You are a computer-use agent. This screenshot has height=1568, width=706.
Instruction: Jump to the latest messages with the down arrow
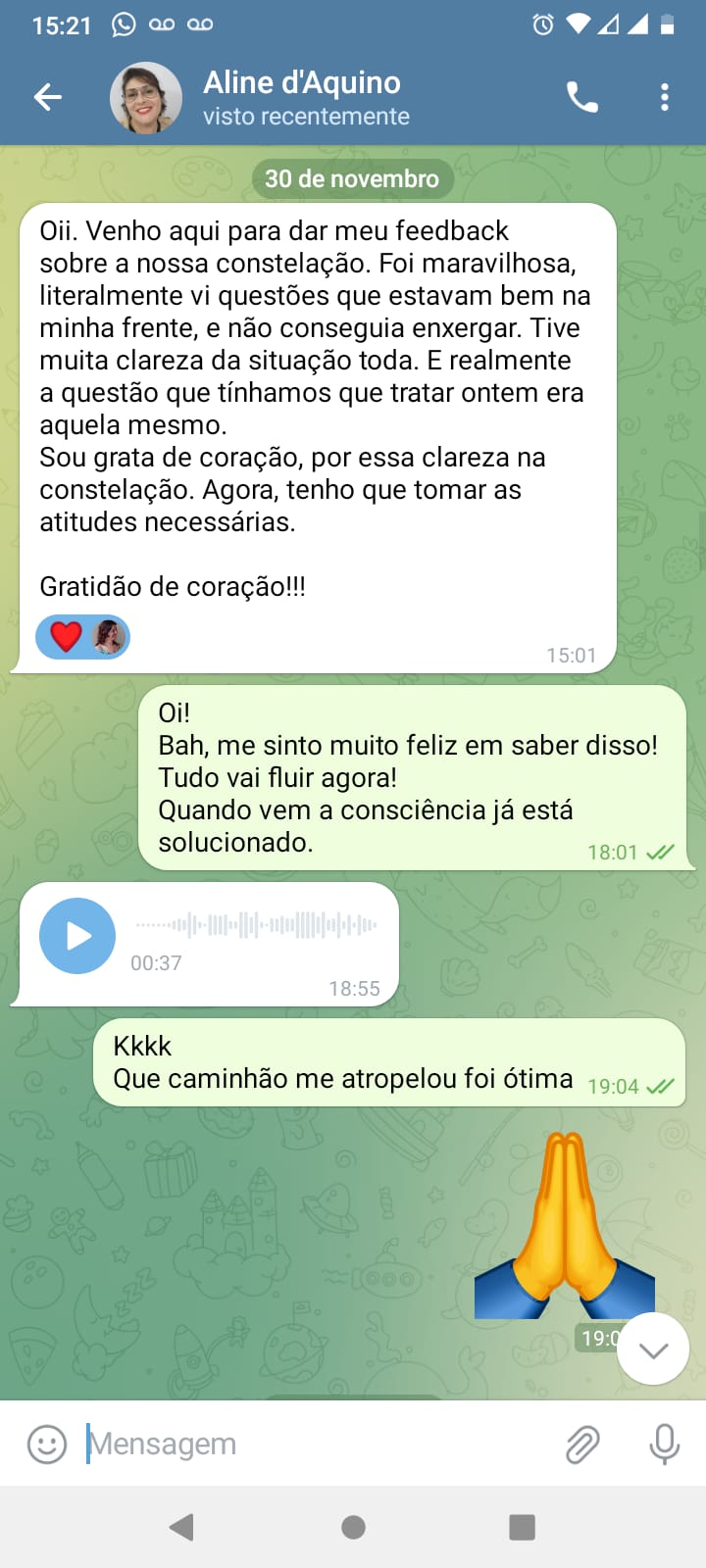(653, 1349)
